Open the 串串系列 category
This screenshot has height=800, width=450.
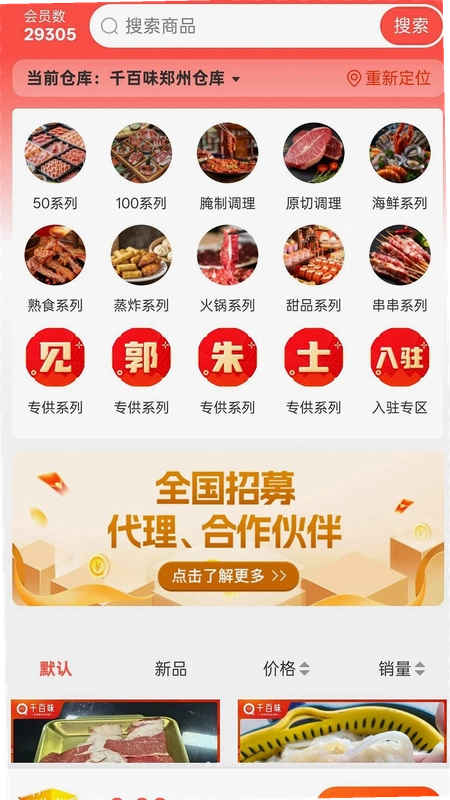click(400, 269)
